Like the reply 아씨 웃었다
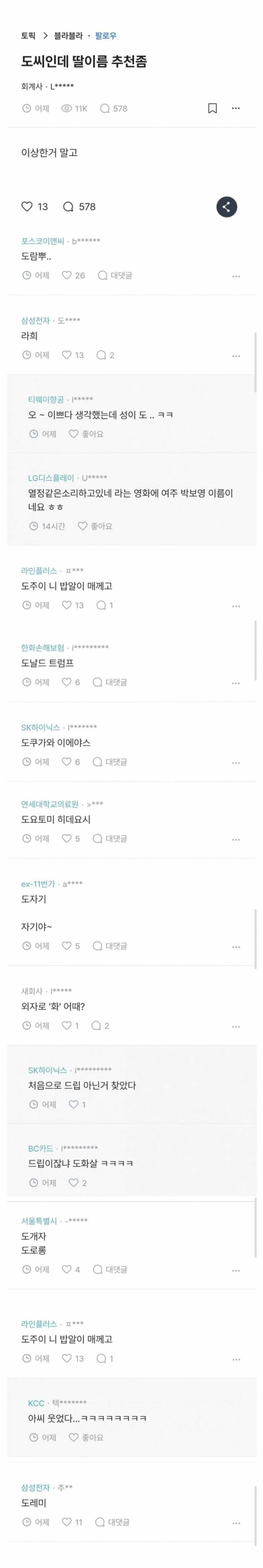Image resolution: width=263 pixels, height=1568 pixels. point(74,1437)
